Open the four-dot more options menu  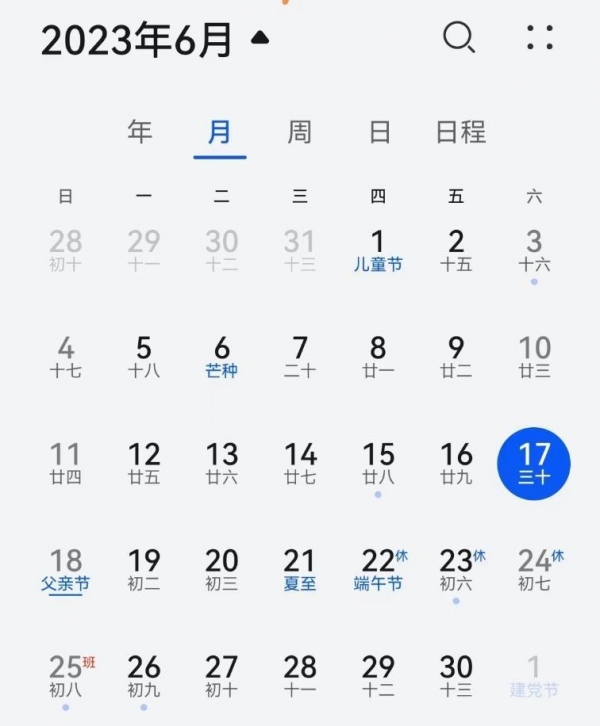pos(540,38)
